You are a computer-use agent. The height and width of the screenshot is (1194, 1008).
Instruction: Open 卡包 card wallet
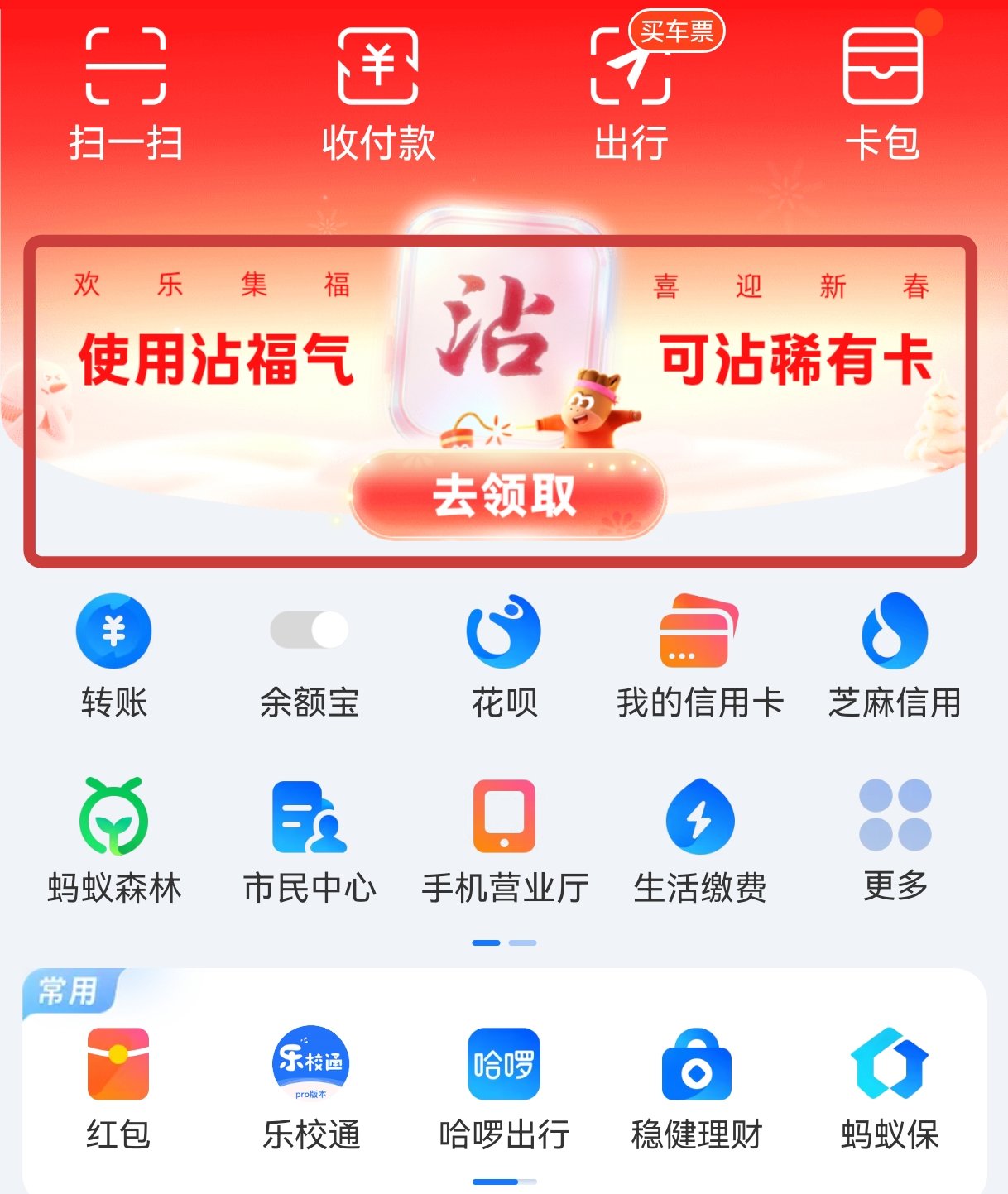tap(882, 93)
